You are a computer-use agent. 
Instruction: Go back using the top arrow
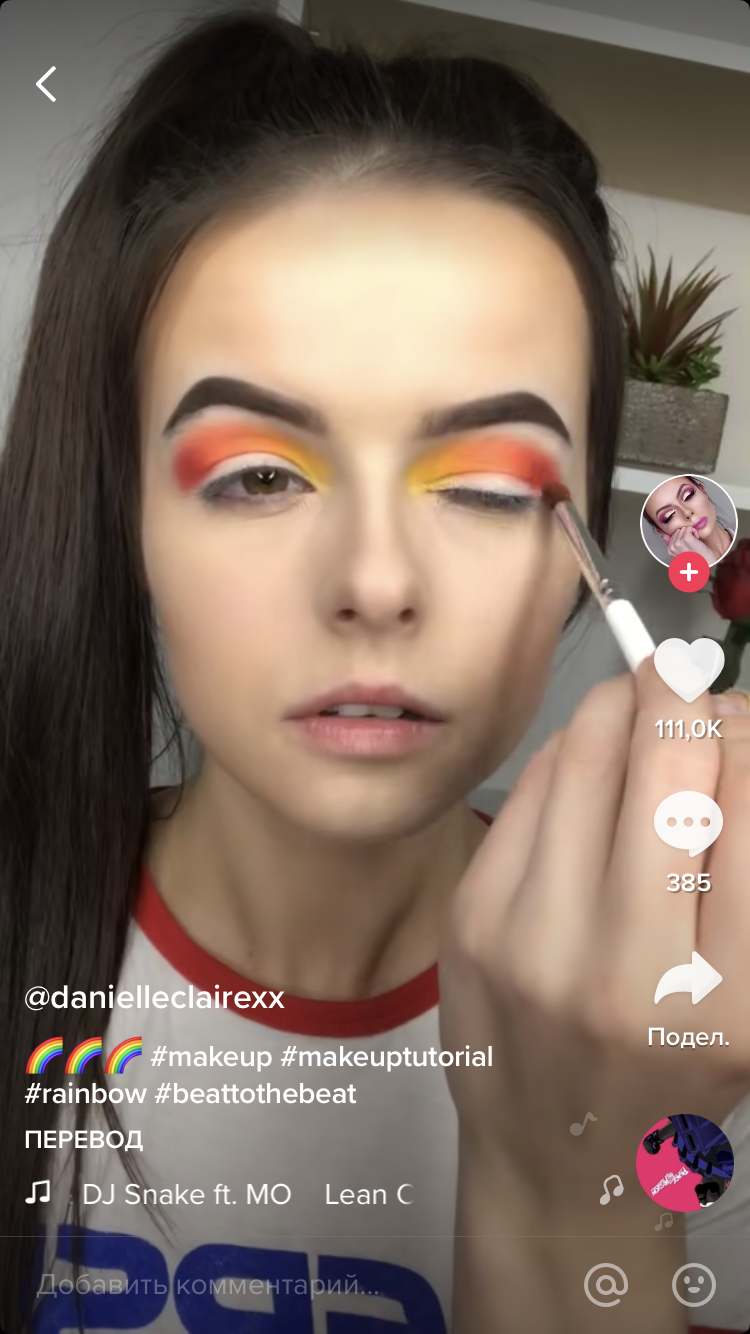(46, 85)
